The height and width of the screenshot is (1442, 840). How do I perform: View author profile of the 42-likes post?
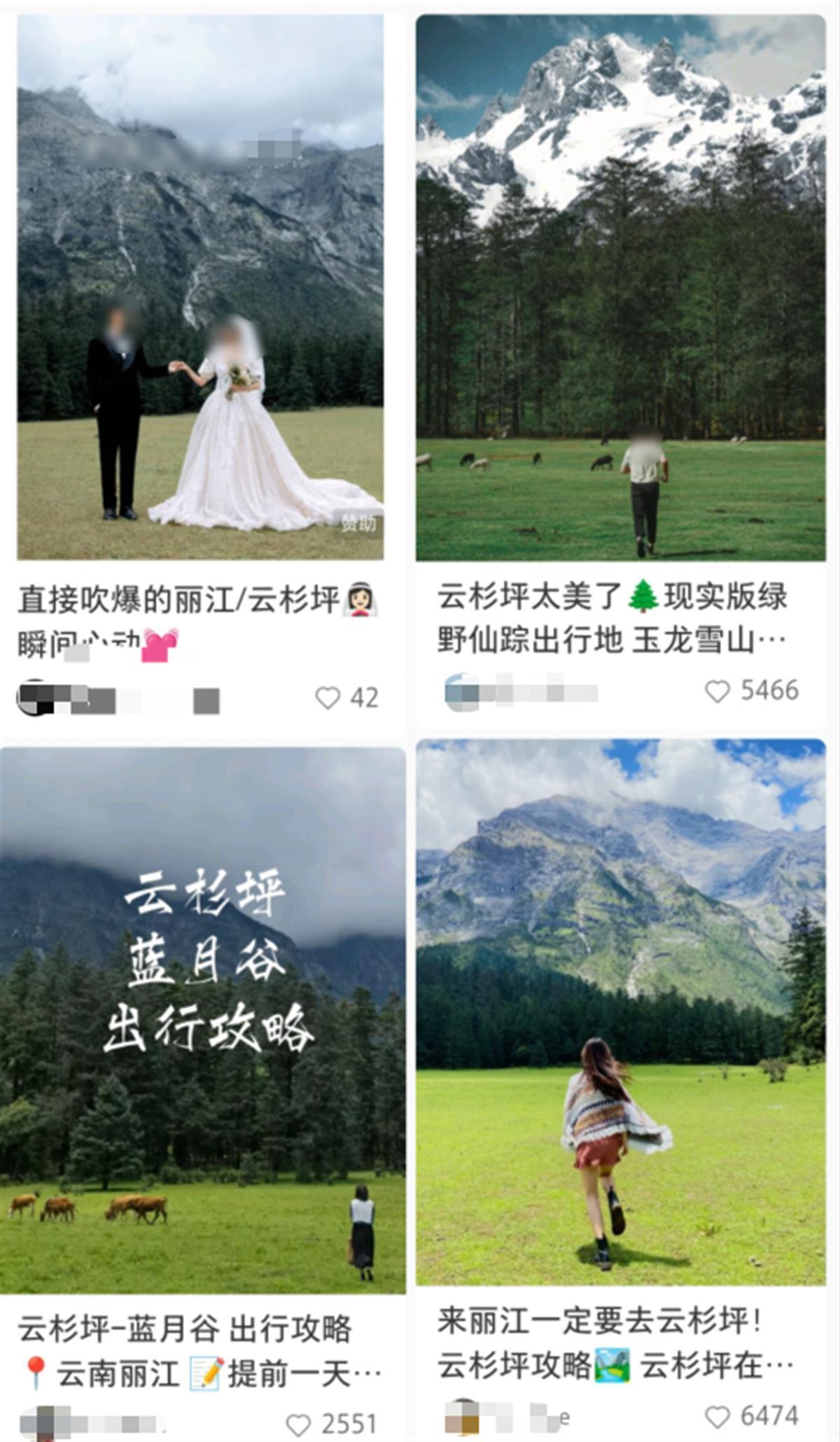tap(35, 698)
